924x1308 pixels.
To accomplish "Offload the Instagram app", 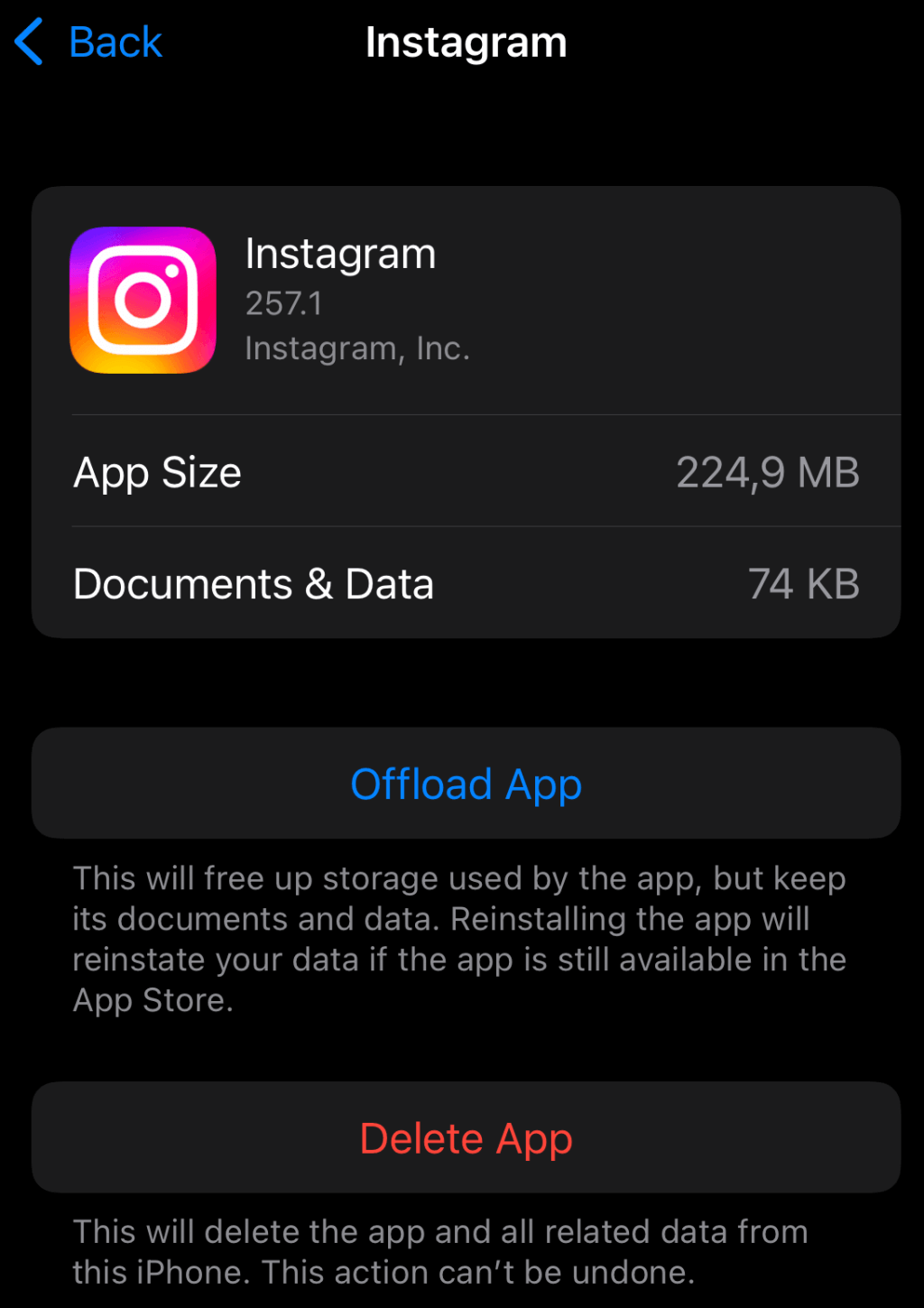I will click(x=466, y=784).
